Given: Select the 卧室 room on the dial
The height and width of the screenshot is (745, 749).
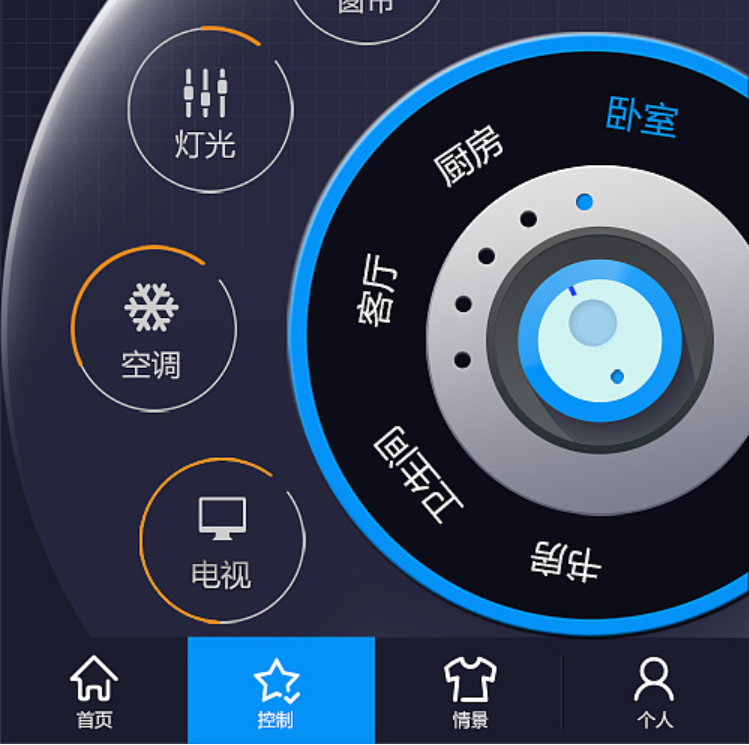Looking at the screenshot, I should [642, 118].
